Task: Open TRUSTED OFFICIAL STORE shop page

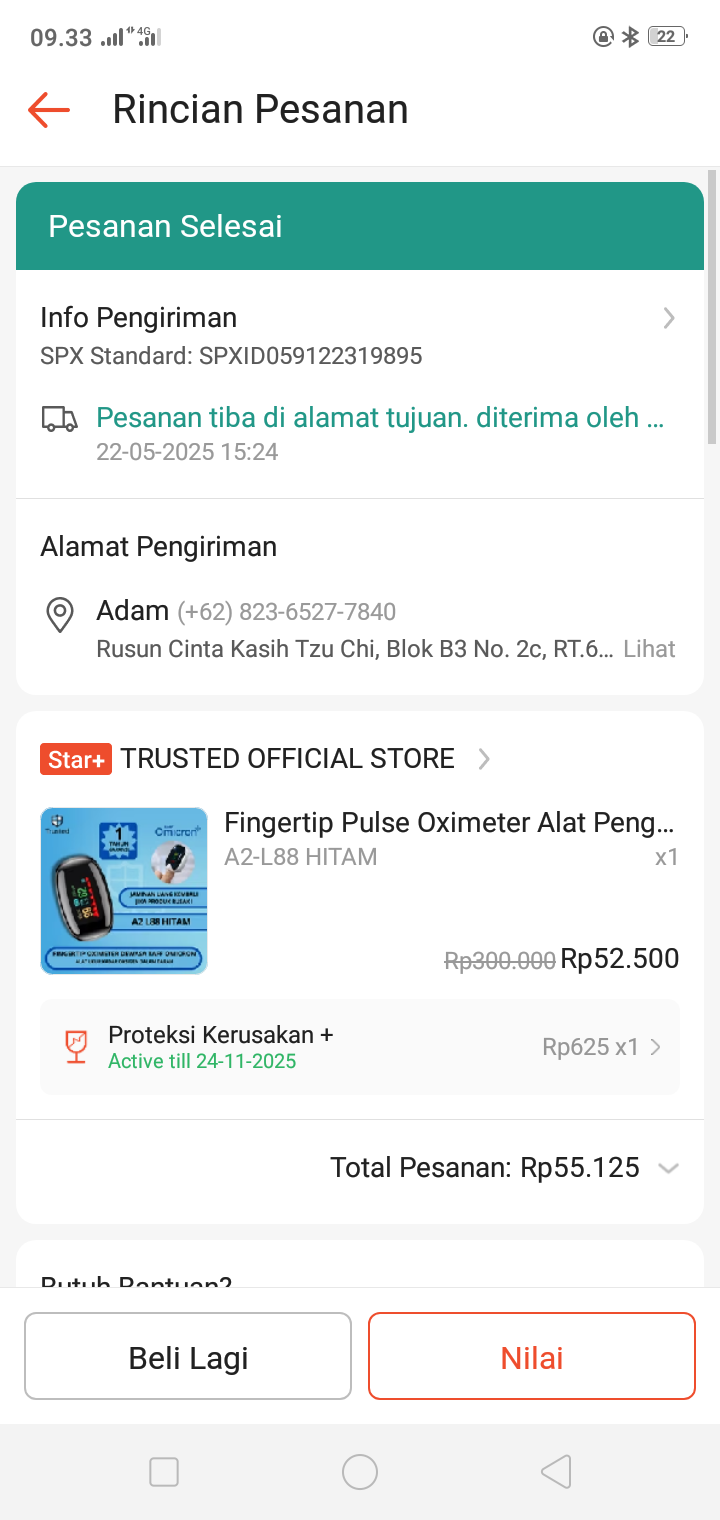Action: [x=288, y=759]
